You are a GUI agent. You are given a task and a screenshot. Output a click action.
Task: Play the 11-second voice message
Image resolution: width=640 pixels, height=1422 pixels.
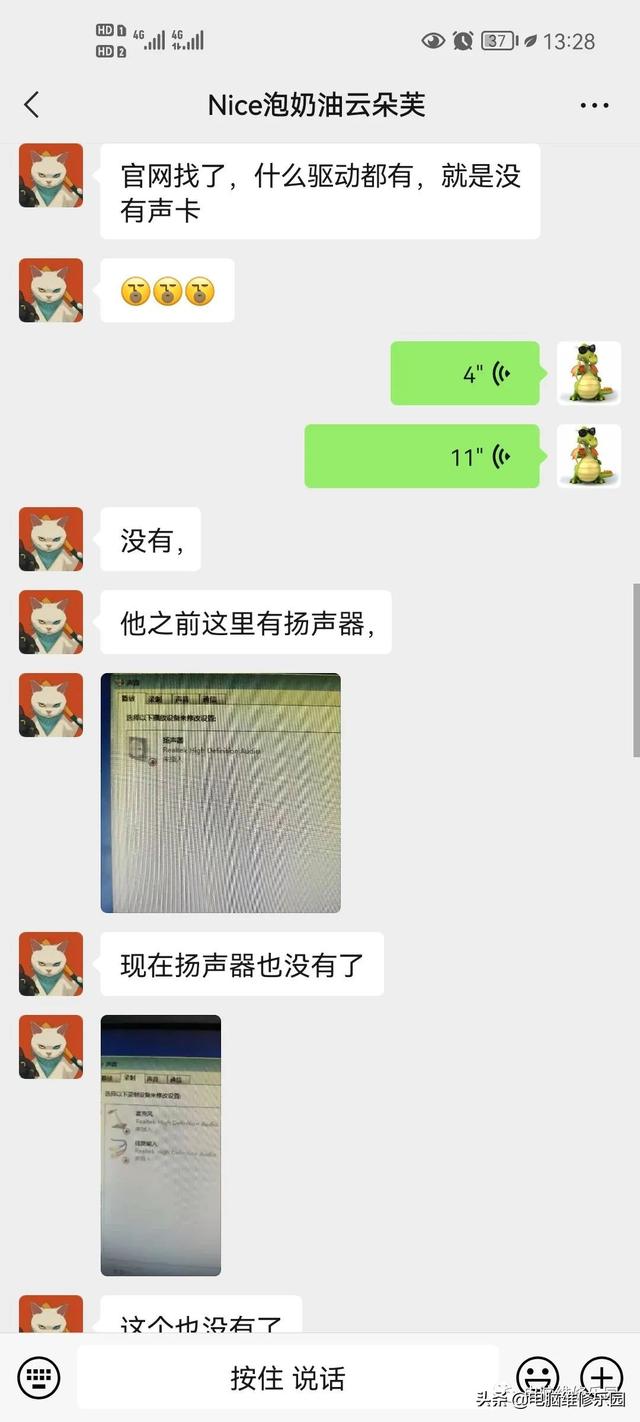pos(422,457)
